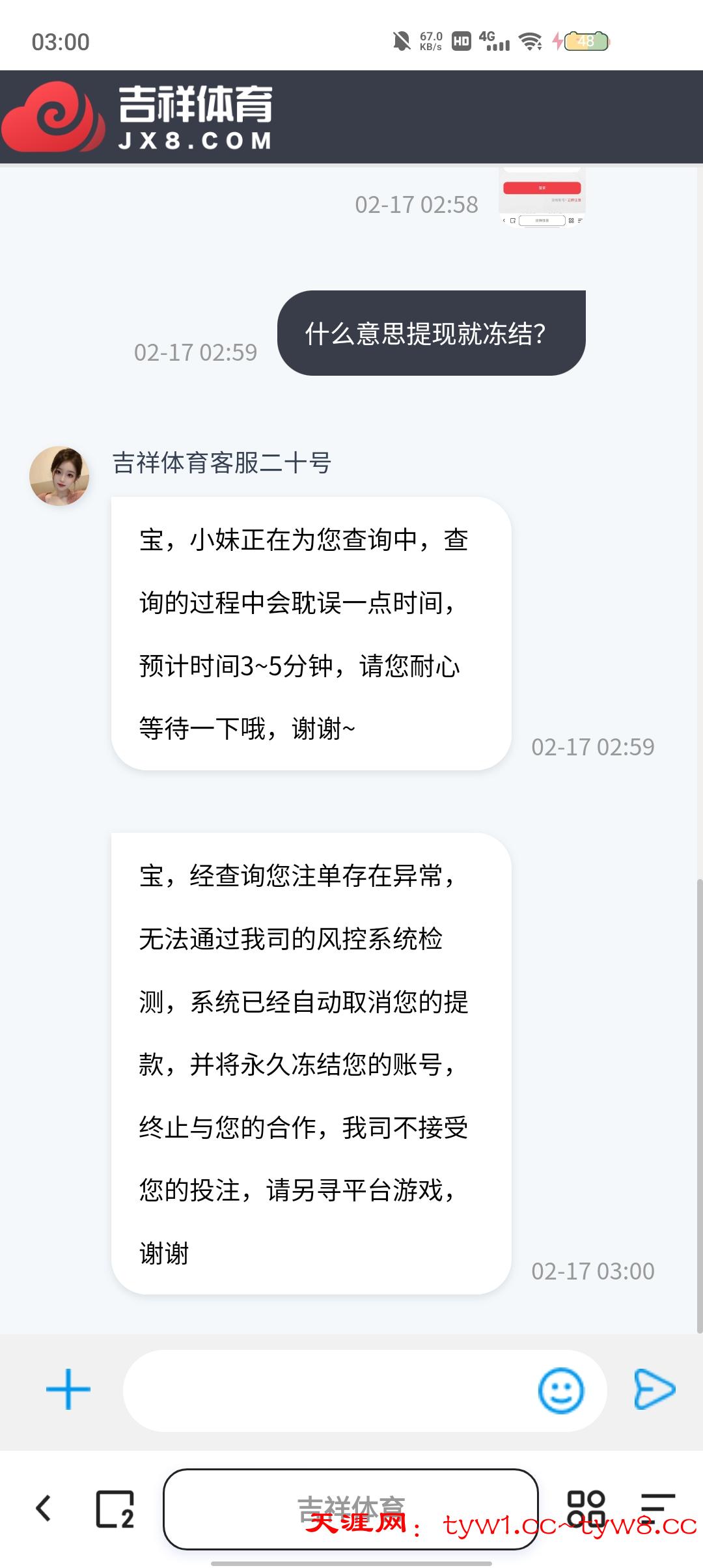Open the sent screenshot image
This screenshot has height=1568, width=703.
542,195
